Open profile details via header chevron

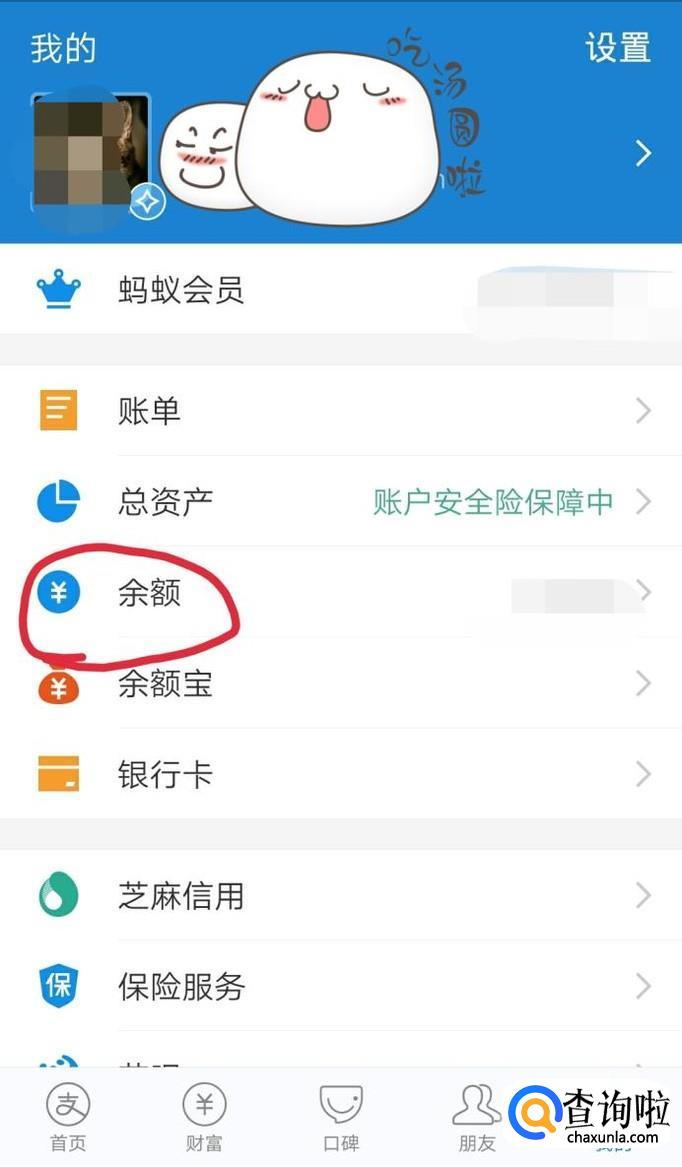coord(643,153)
